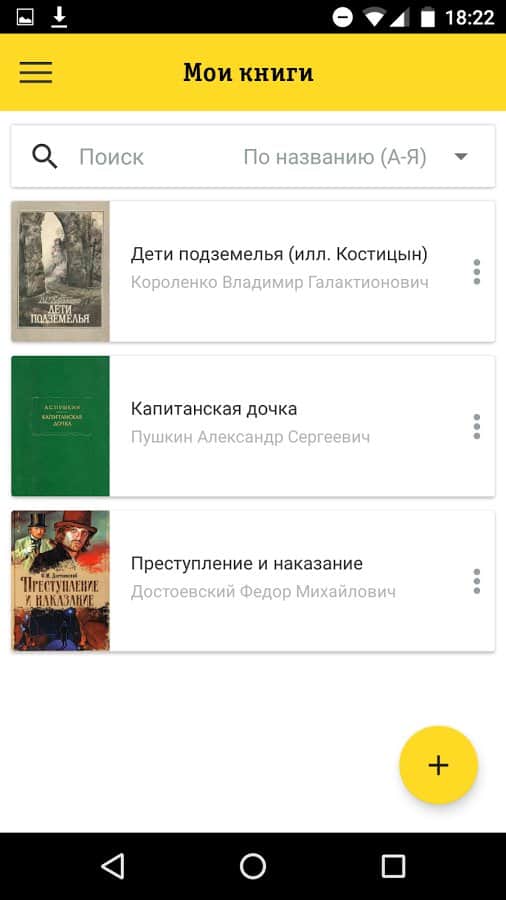This screenshot has width=506, height=900.
Task: Open the book Капитанская дочка
Action: [x=253, y=426]
